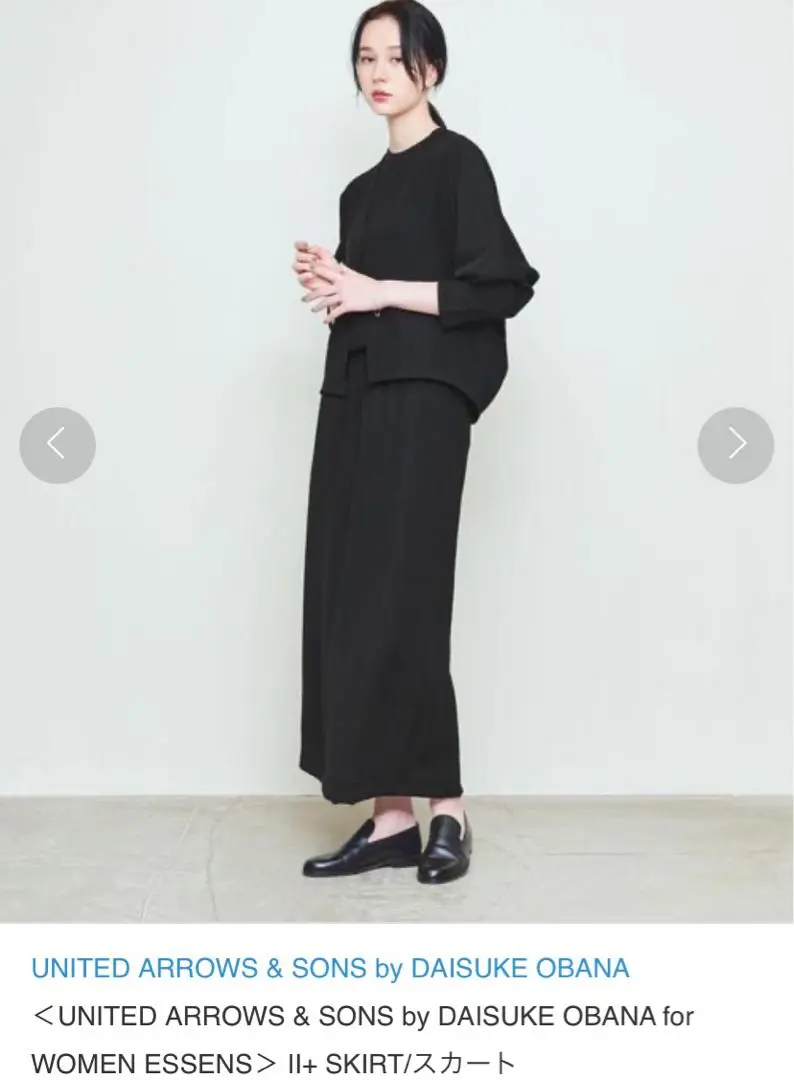
Task: Open UNITED ARROWS & SONS by DAISUKE OBANA brand link
Action: 330,968
